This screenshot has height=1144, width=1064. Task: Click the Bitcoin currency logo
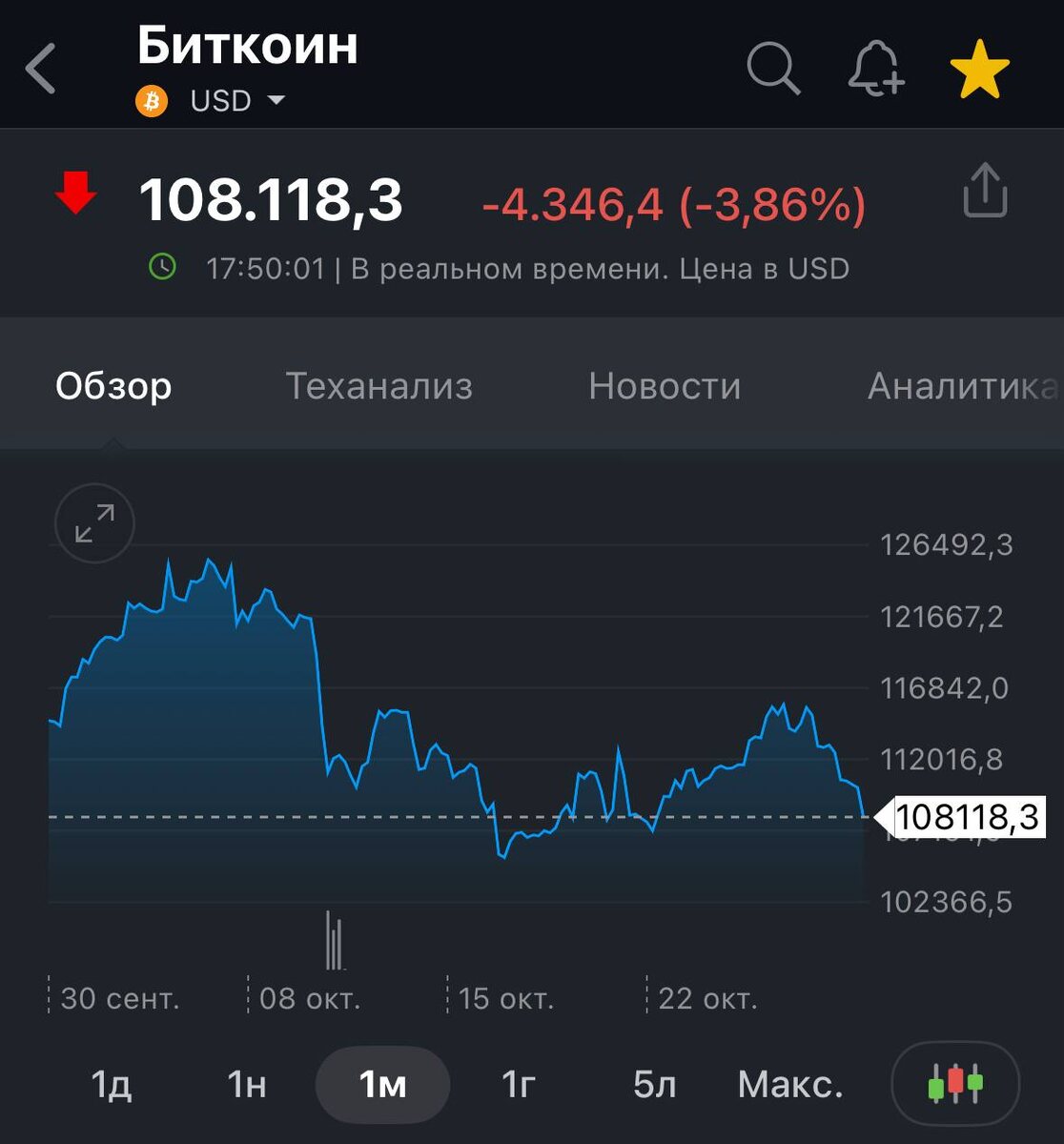(x=152, y=100)
